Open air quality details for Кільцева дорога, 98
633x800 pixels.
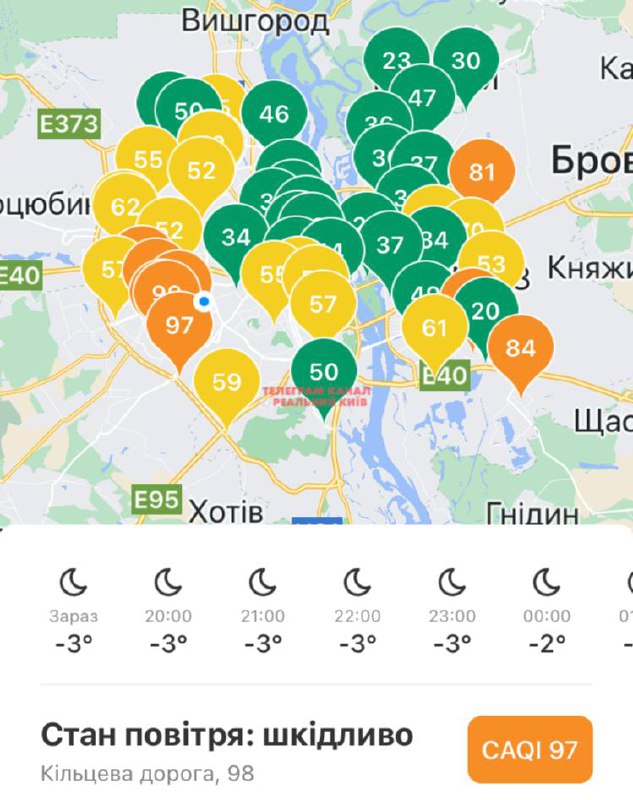225,749
